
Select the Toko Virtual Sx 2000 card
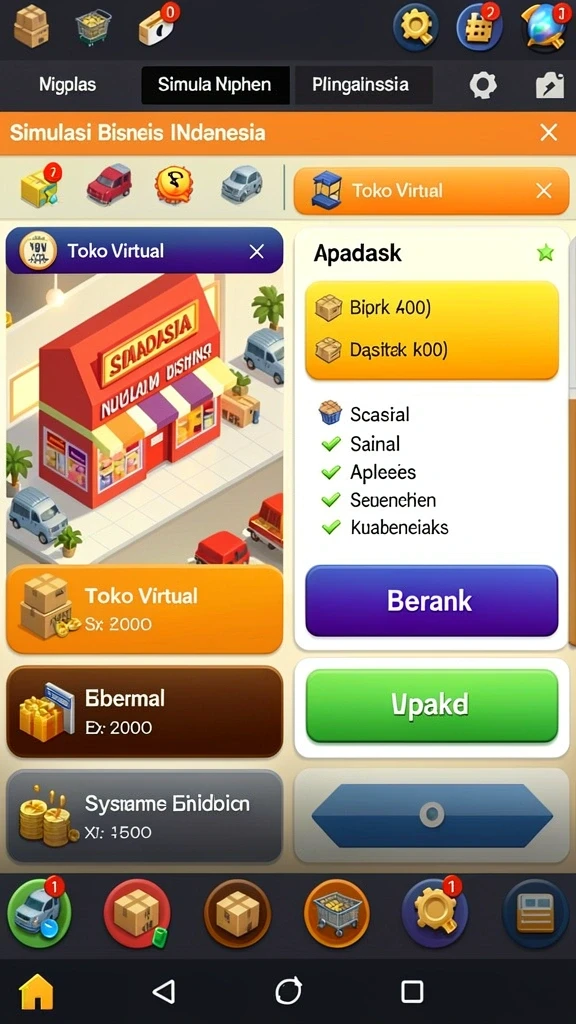click(144, 609)
